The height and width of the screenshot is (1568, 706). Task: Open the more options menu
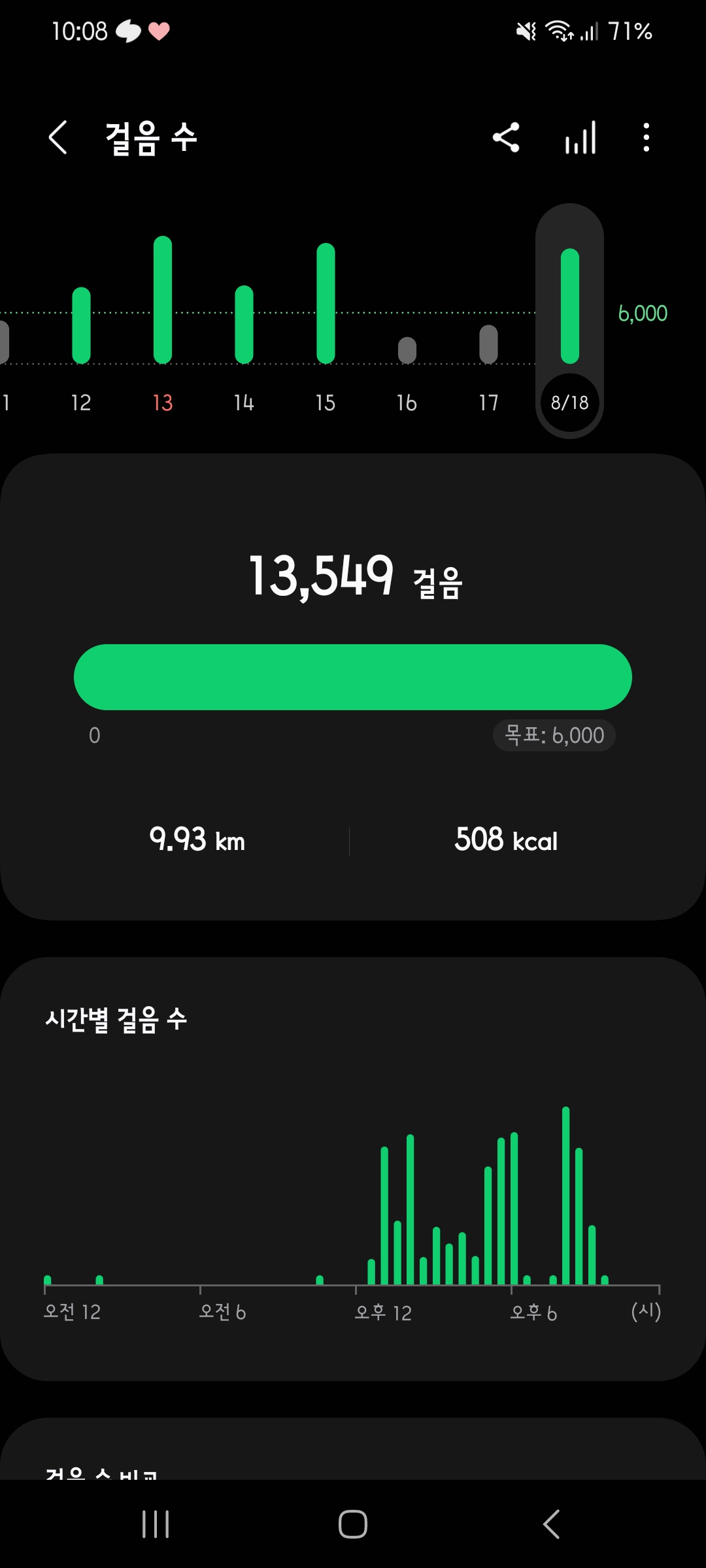(x=646, y=137)
